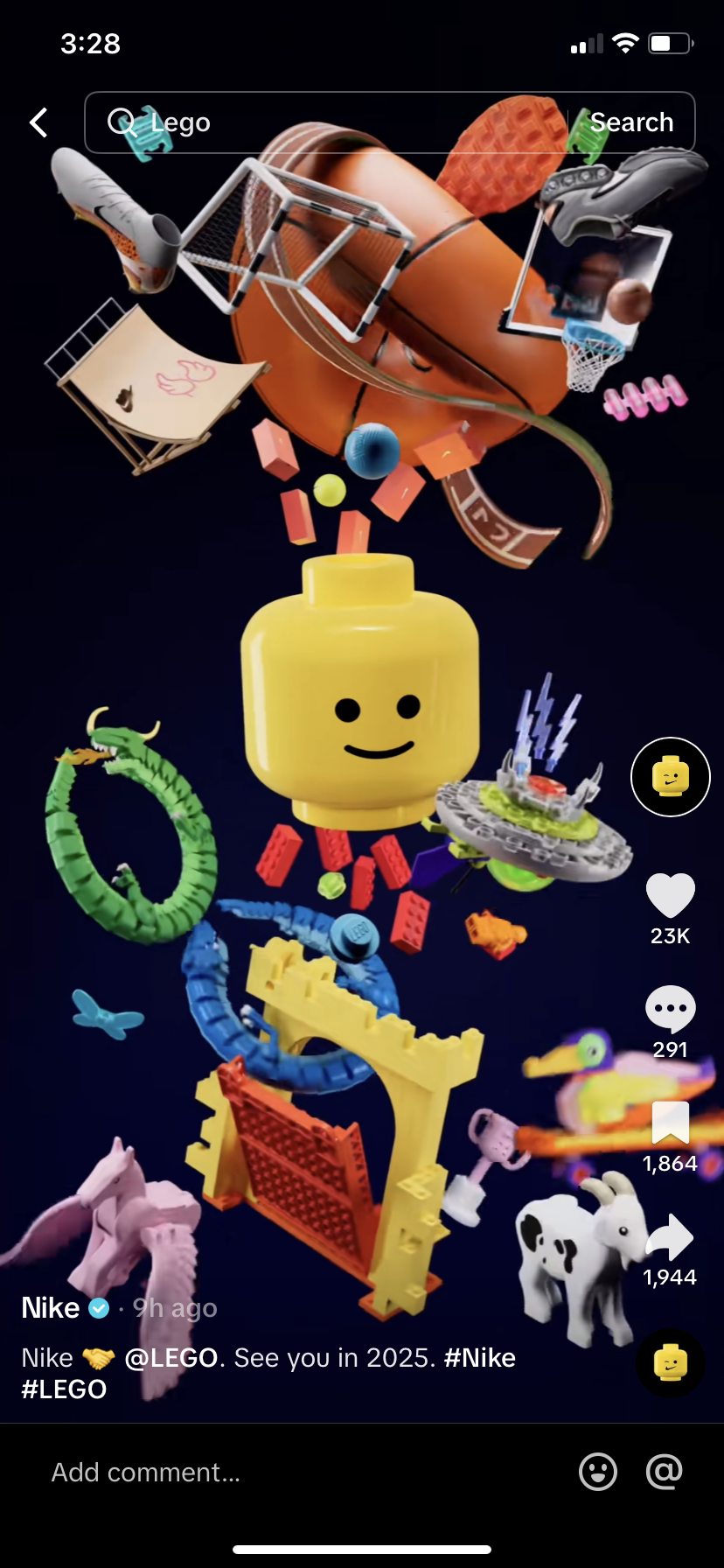Tap the Add comment field
Image resolution: width=724 pixels, height=1568 pixels.
tap(297, 1473)
